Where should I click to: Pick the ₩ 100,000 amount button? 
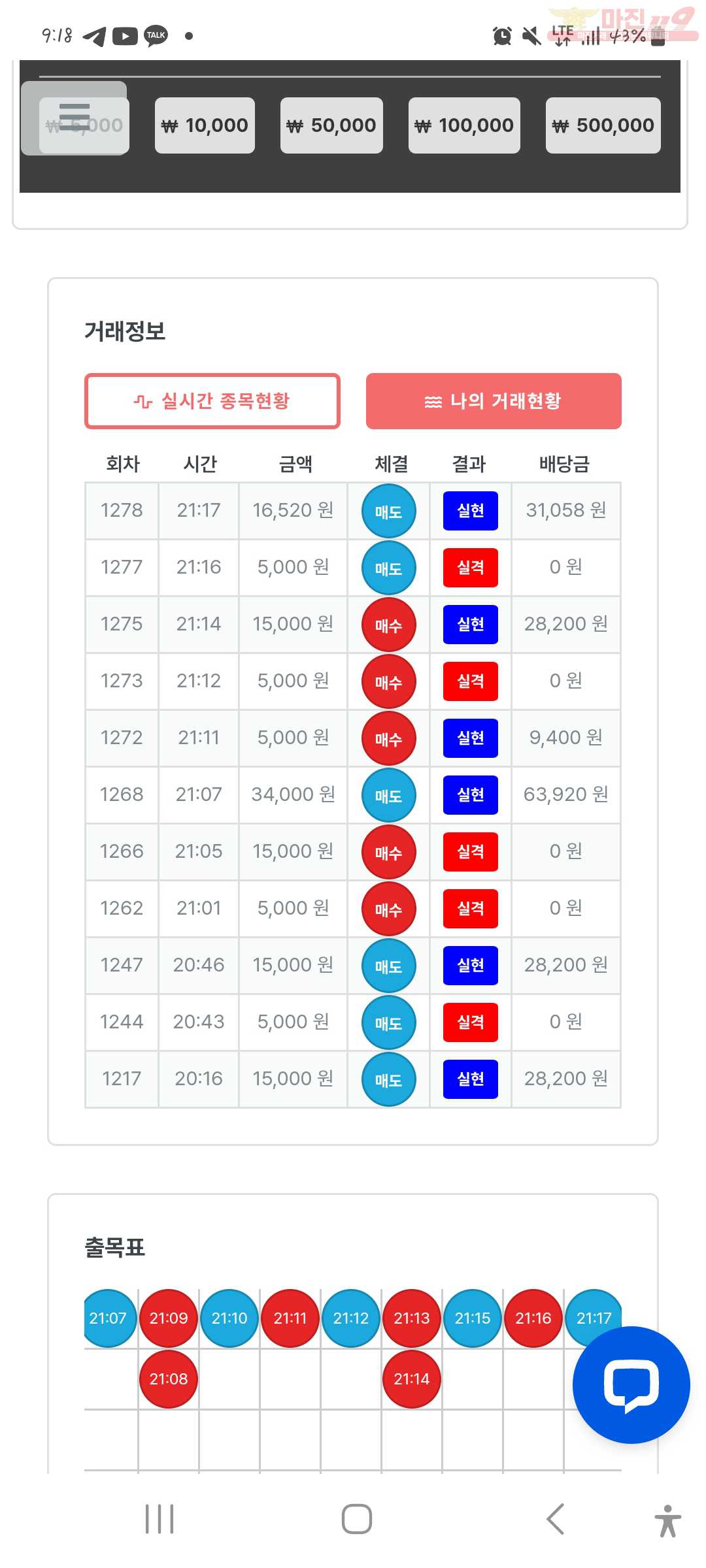coord(464,125)
